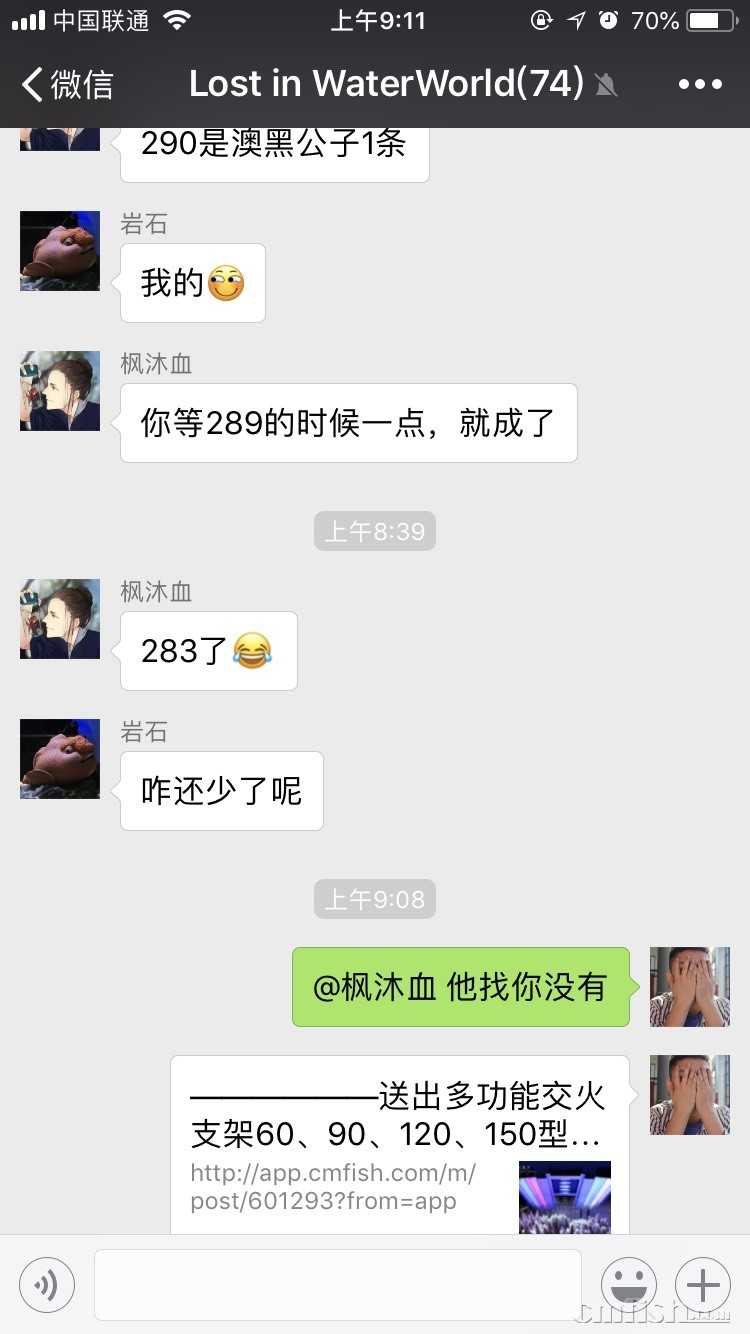Tap the green @枫沐血 message bubble
This screenshot has width=750, height=1334.
point(460,987)
